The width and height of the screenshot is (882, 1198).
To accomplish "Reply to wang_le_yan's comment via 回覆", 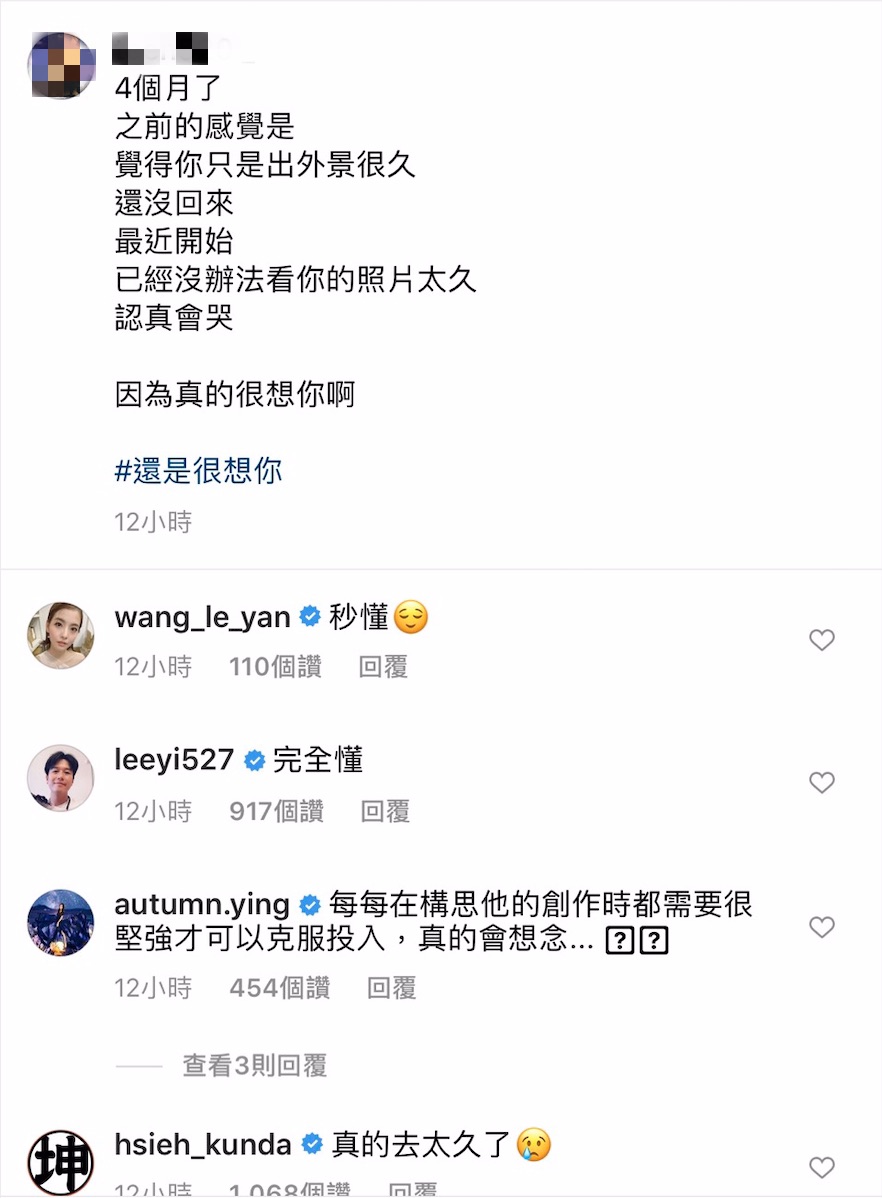I will 382,666.
